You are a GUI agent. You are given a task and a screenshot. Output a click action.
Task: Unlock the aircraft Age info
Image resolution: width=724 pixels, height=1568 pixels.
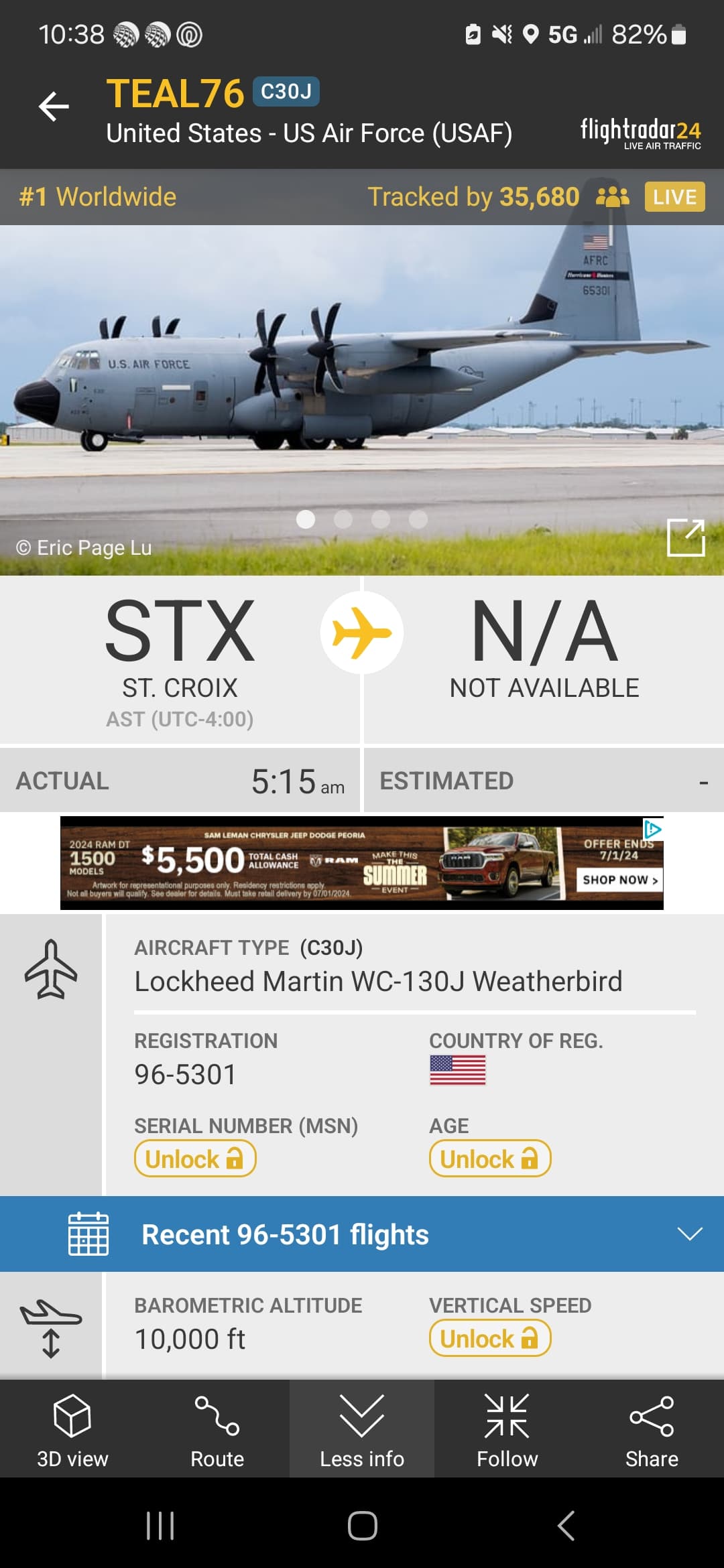[x=490, y=1159]
